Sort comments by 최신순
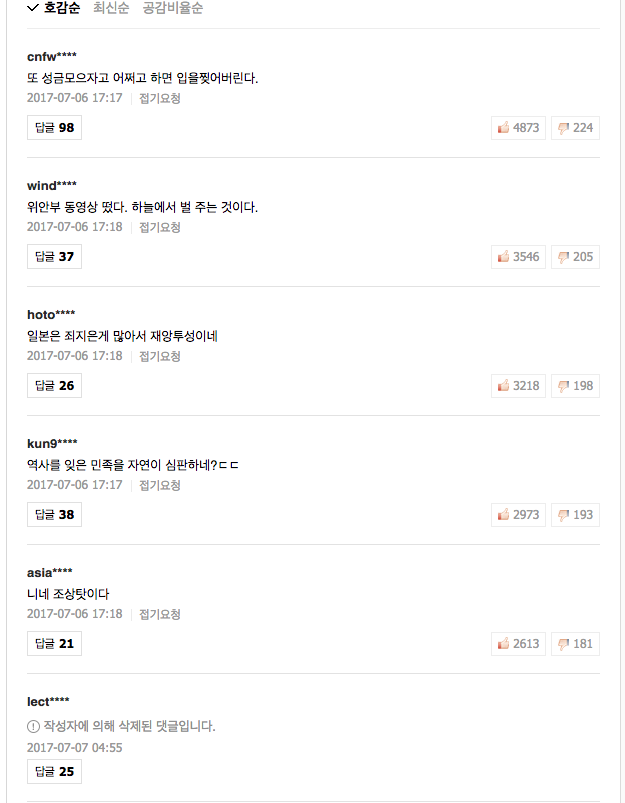Image resolution: width=625 pixels, height=803 pixels. point(111,8)
